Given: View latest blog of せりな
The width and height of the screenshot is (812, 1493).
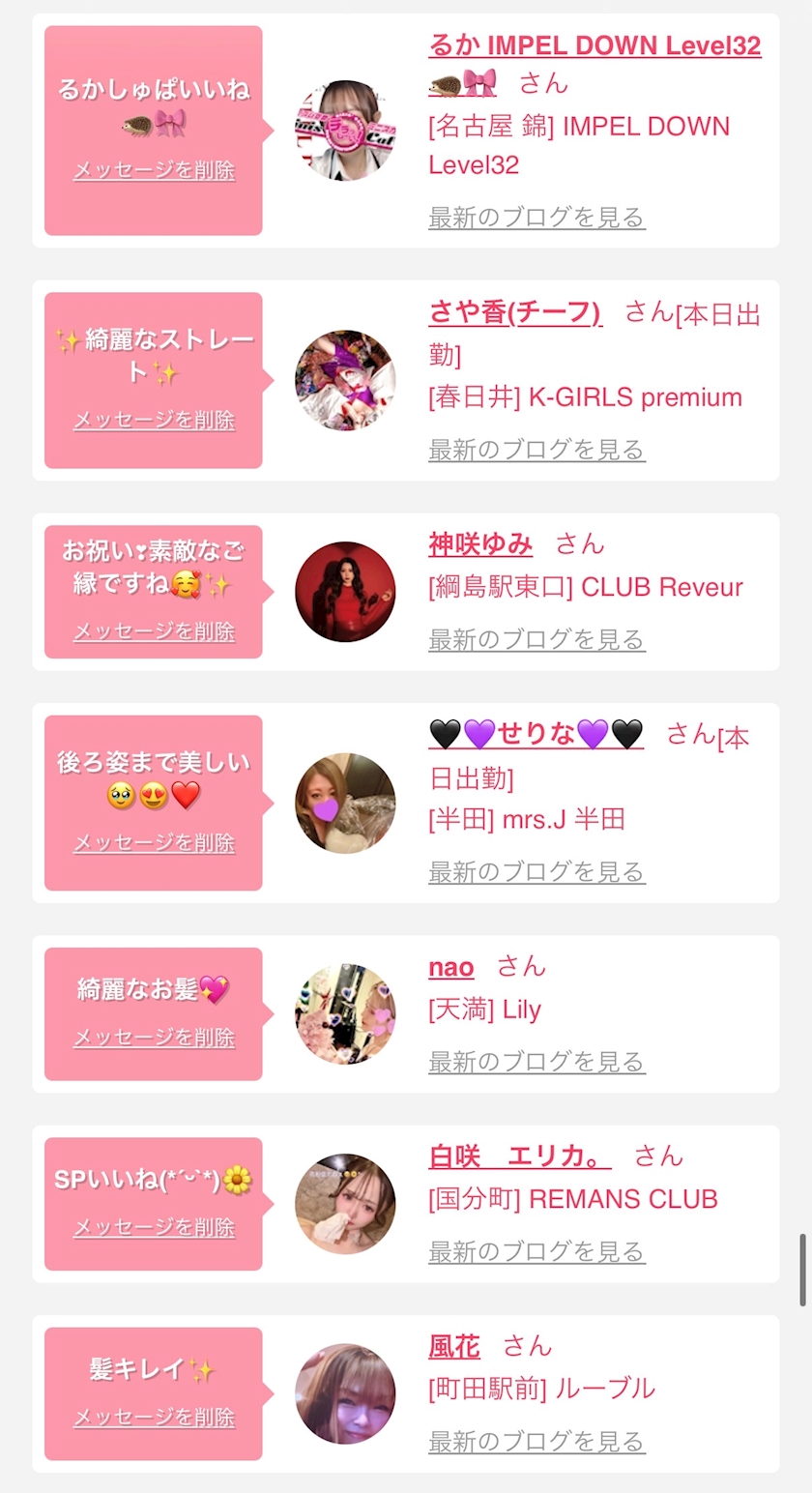Looking at the screenshot, I should [536, 872].
